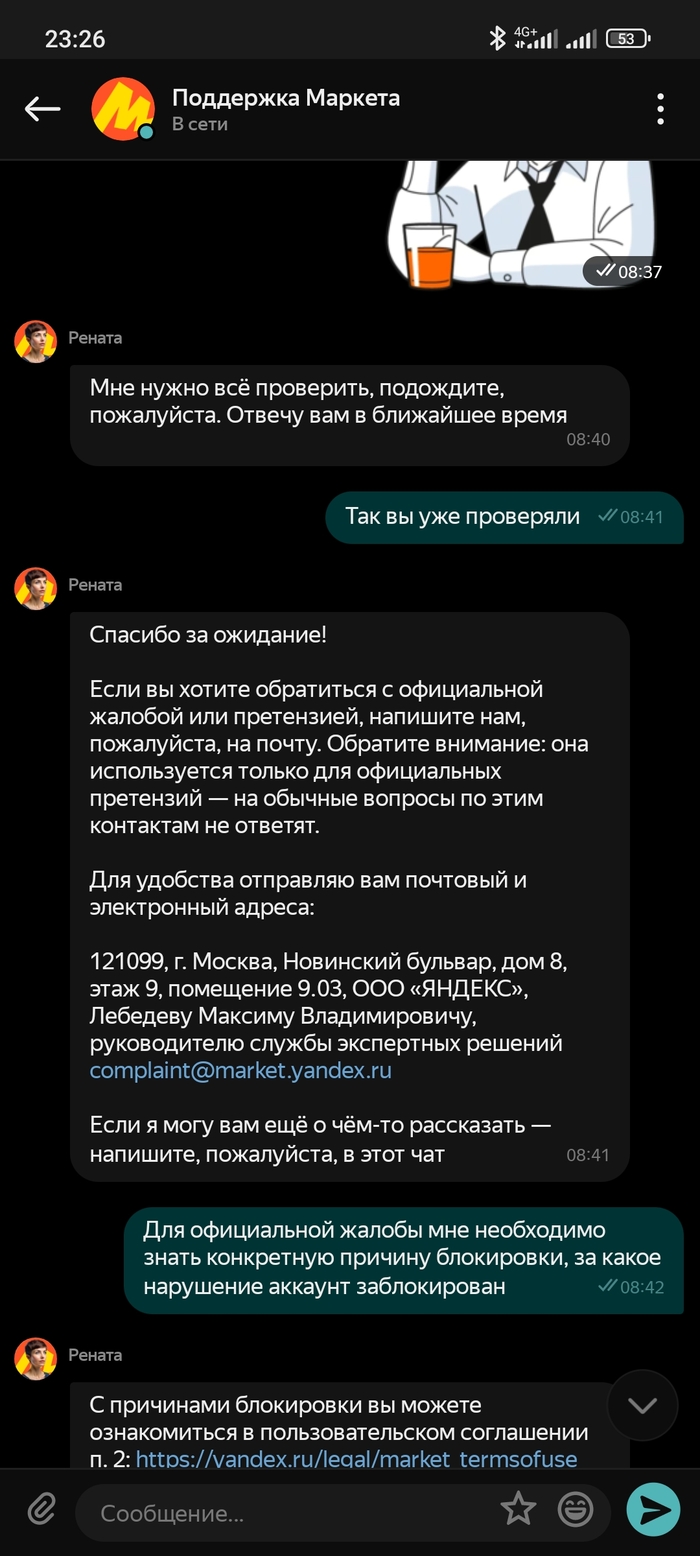Send the message

point(653,1509)
